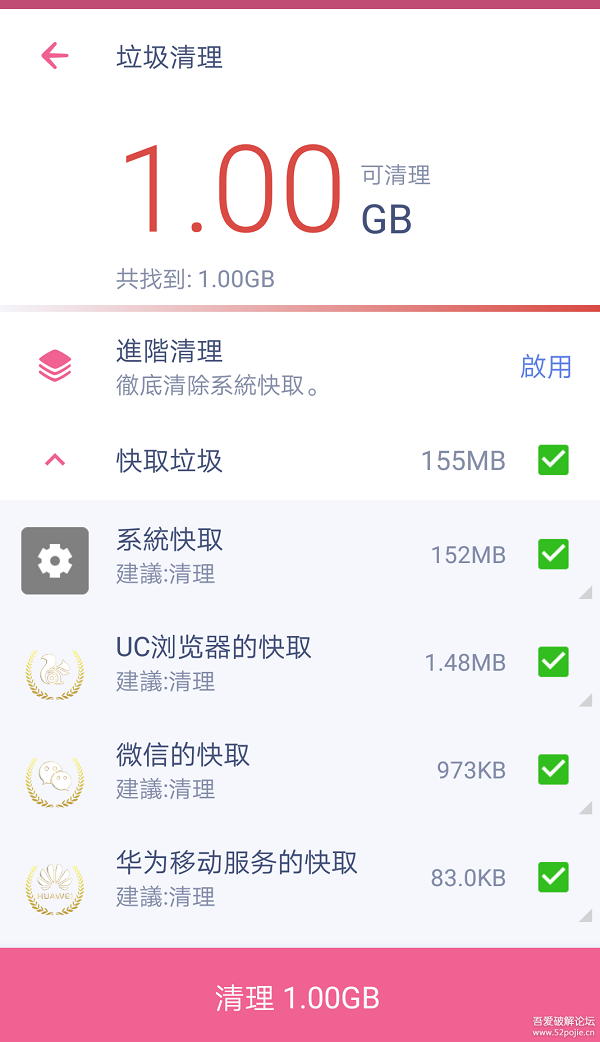Uncheck the 系統快取 checkbox
Screen dimensions: 600x1042
(x=553, y=554)
